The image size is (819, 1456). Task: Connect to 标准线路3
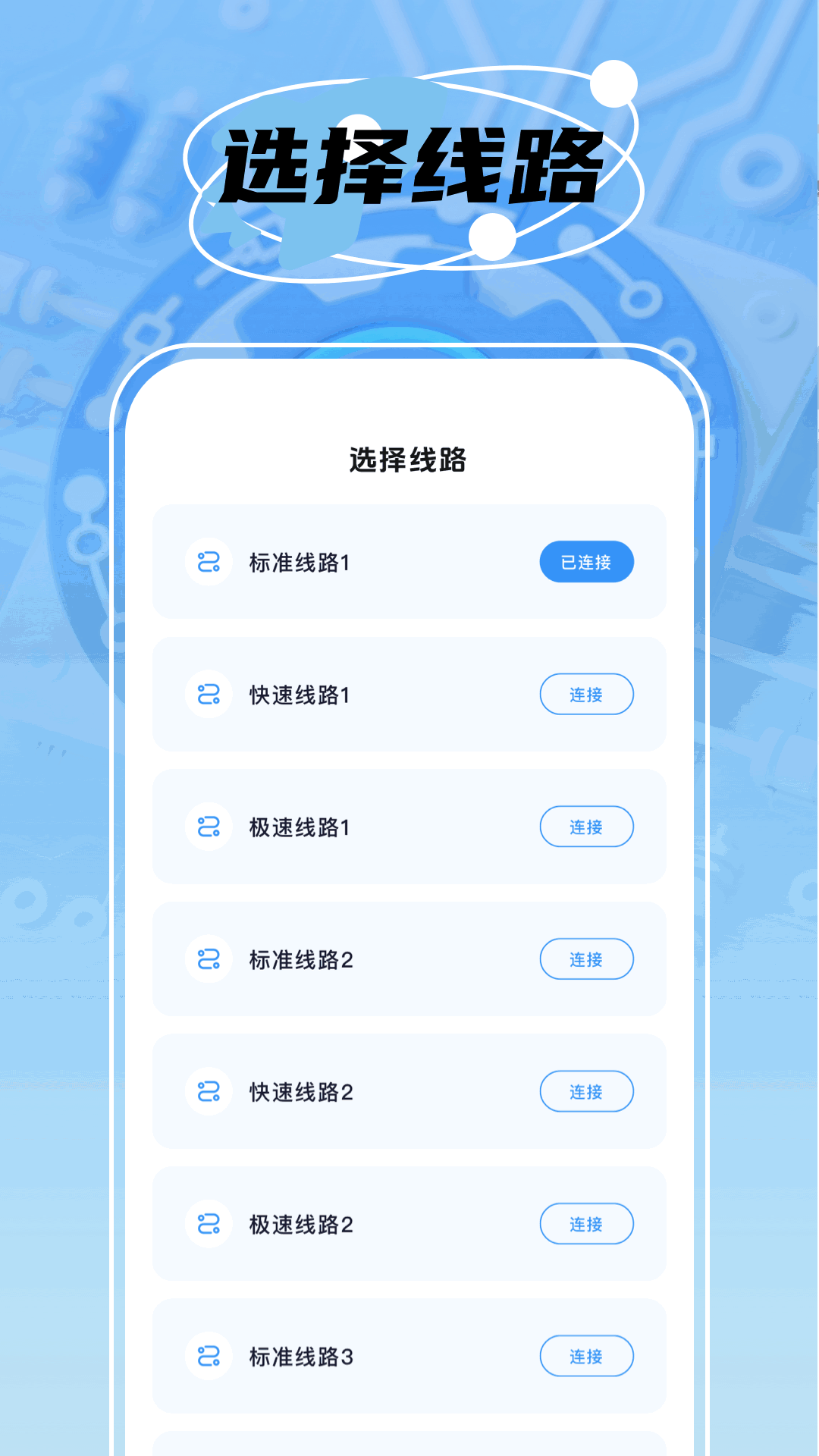586,1357
